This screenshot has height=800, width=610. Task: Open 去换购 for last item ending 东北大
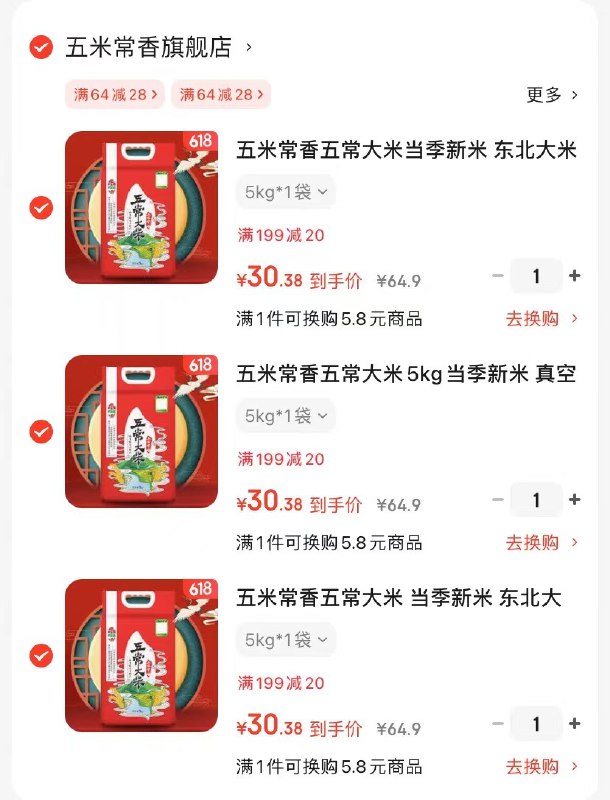541,767
